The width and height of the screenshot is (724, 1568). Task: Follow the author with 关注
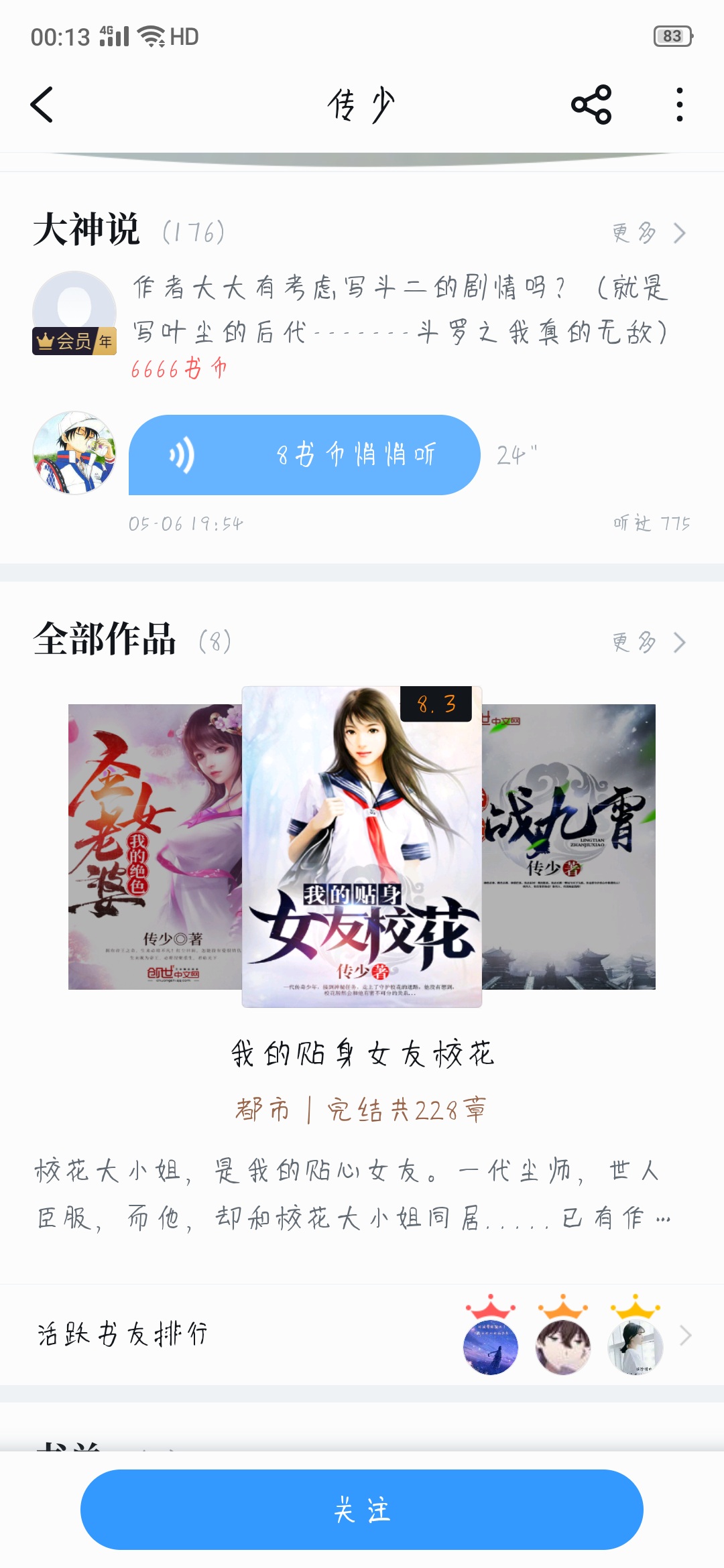click(x=362, y=1510)
